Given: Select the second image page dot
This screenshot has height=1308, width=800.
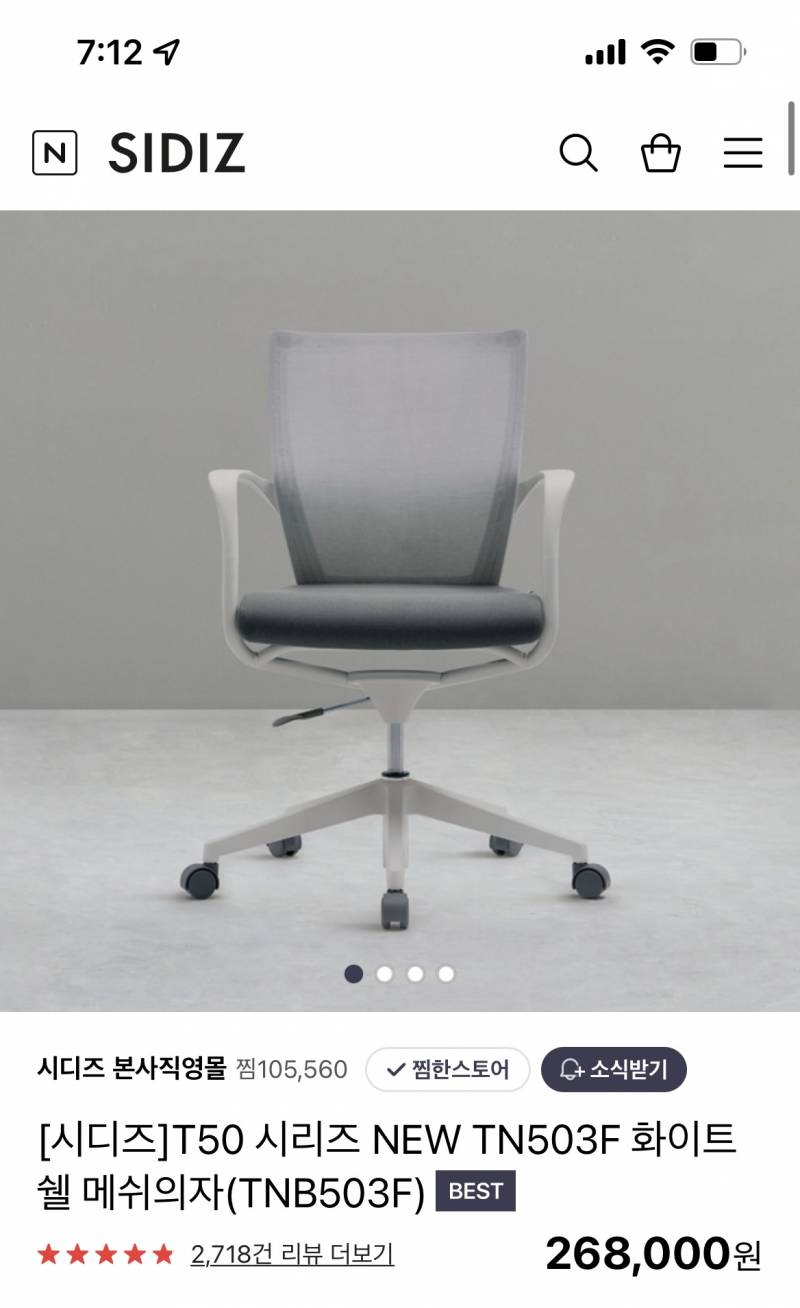Looking at the screenshot, I should tap(384, 974).
